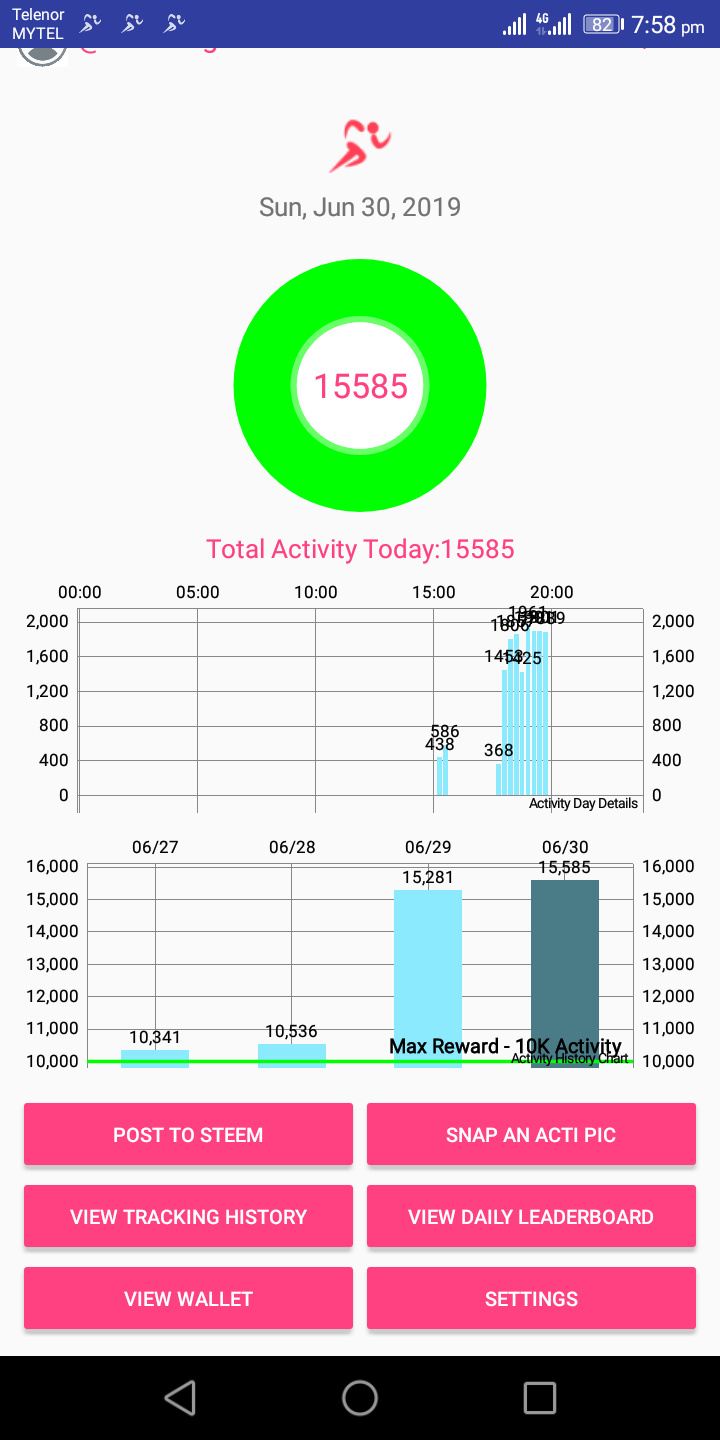Tap the Post to Steem button

coord(188,1134)
